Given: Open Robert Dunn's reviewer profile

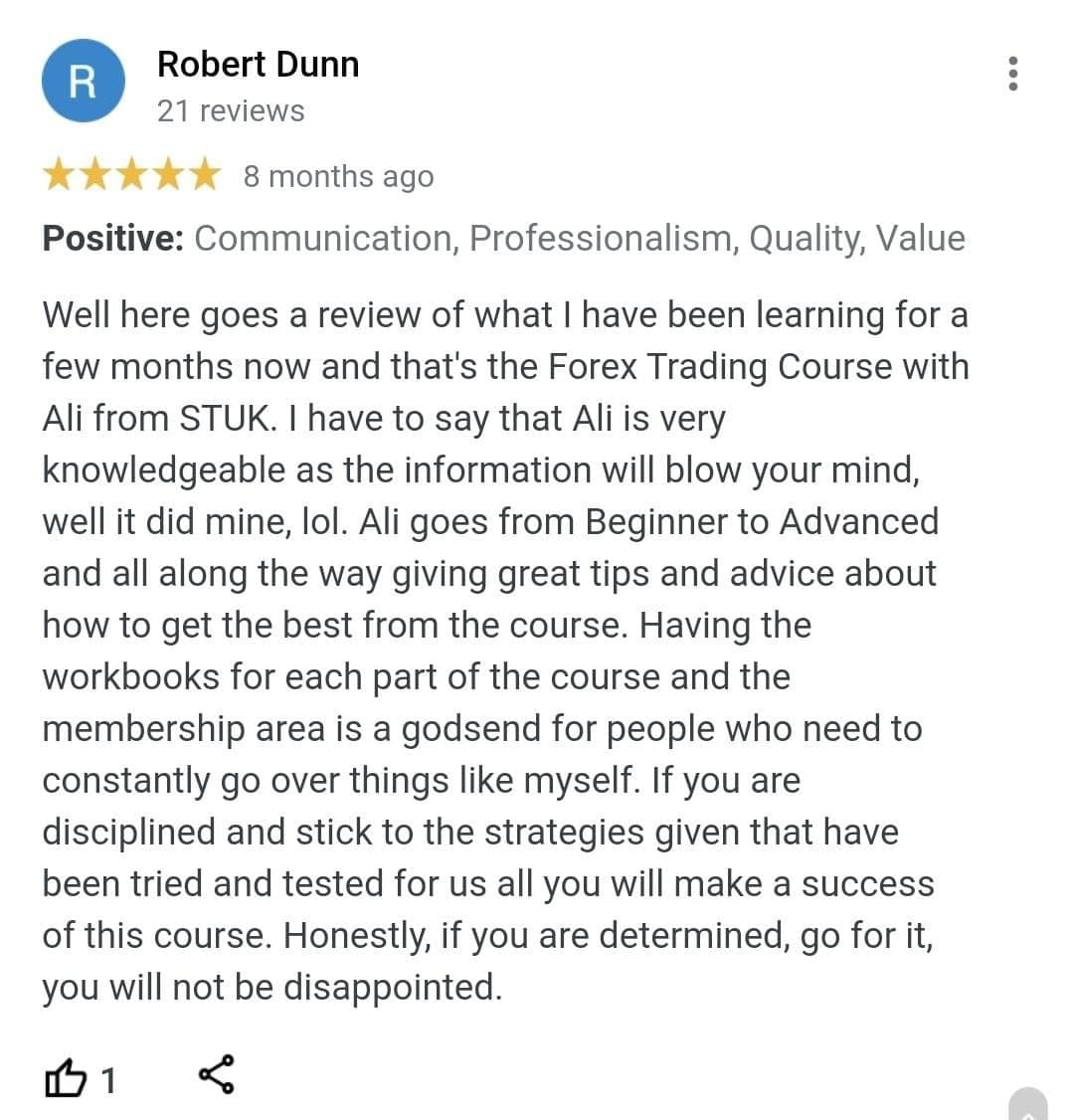Looking at the screenshot, I should pyautogui.click(x=257, y=65).
